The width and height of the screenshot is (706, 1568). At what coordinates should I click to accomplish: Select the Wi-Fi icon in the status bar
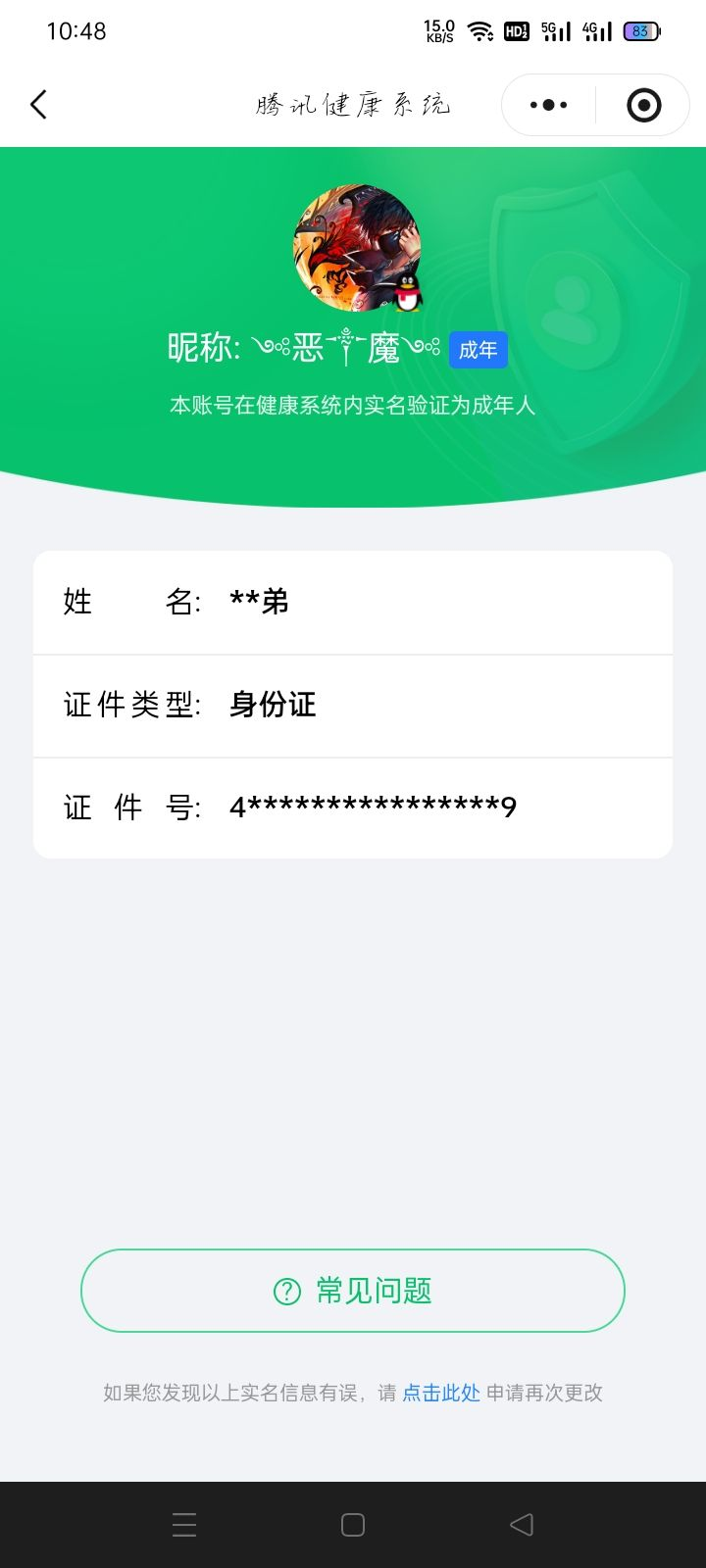[x=479, y=30]
